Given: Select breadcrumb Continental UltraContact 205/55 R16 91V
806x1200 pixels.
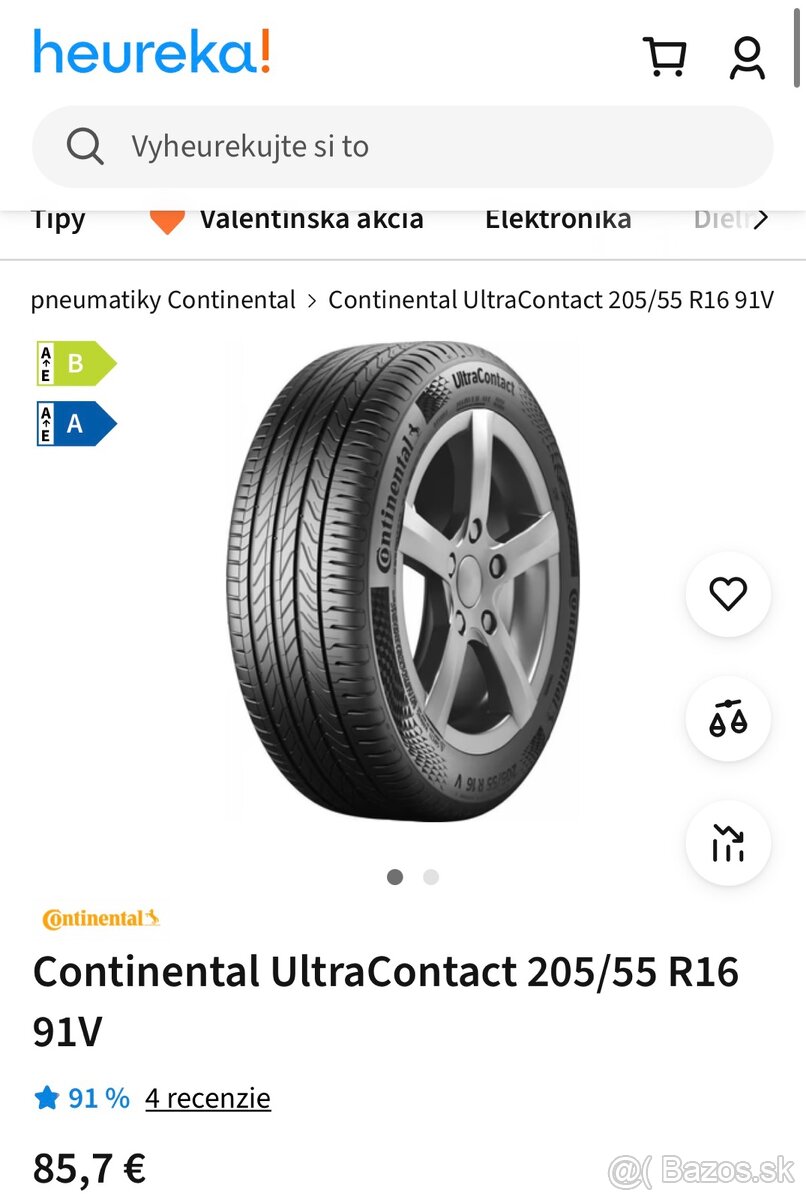Looking at the screenshot, I should click(x=550, y=299).
